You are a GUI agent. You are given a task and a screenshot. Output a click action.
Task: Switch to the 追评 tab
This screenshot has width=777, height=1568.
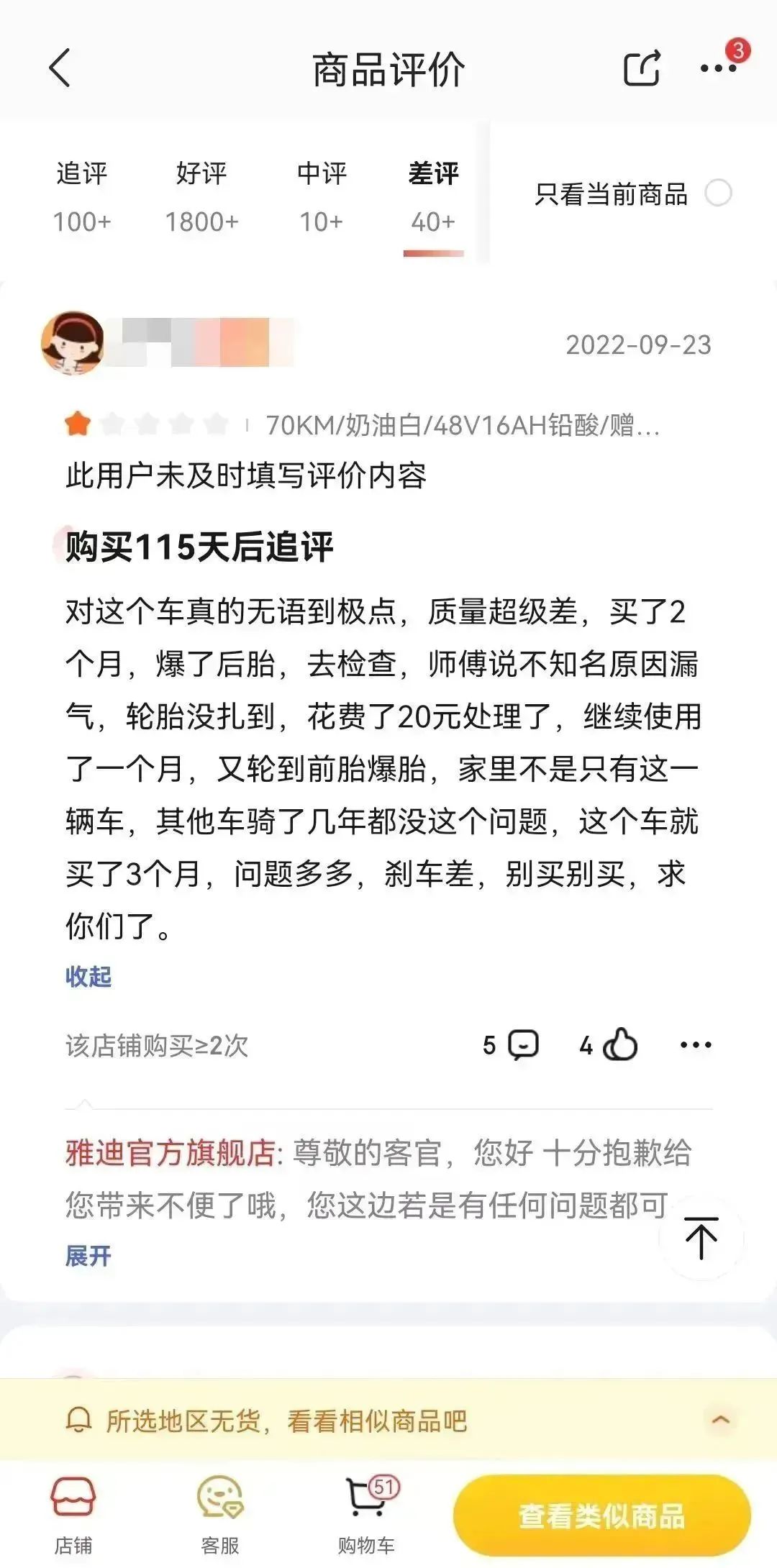pyautogui.click(x=82, y=196)
